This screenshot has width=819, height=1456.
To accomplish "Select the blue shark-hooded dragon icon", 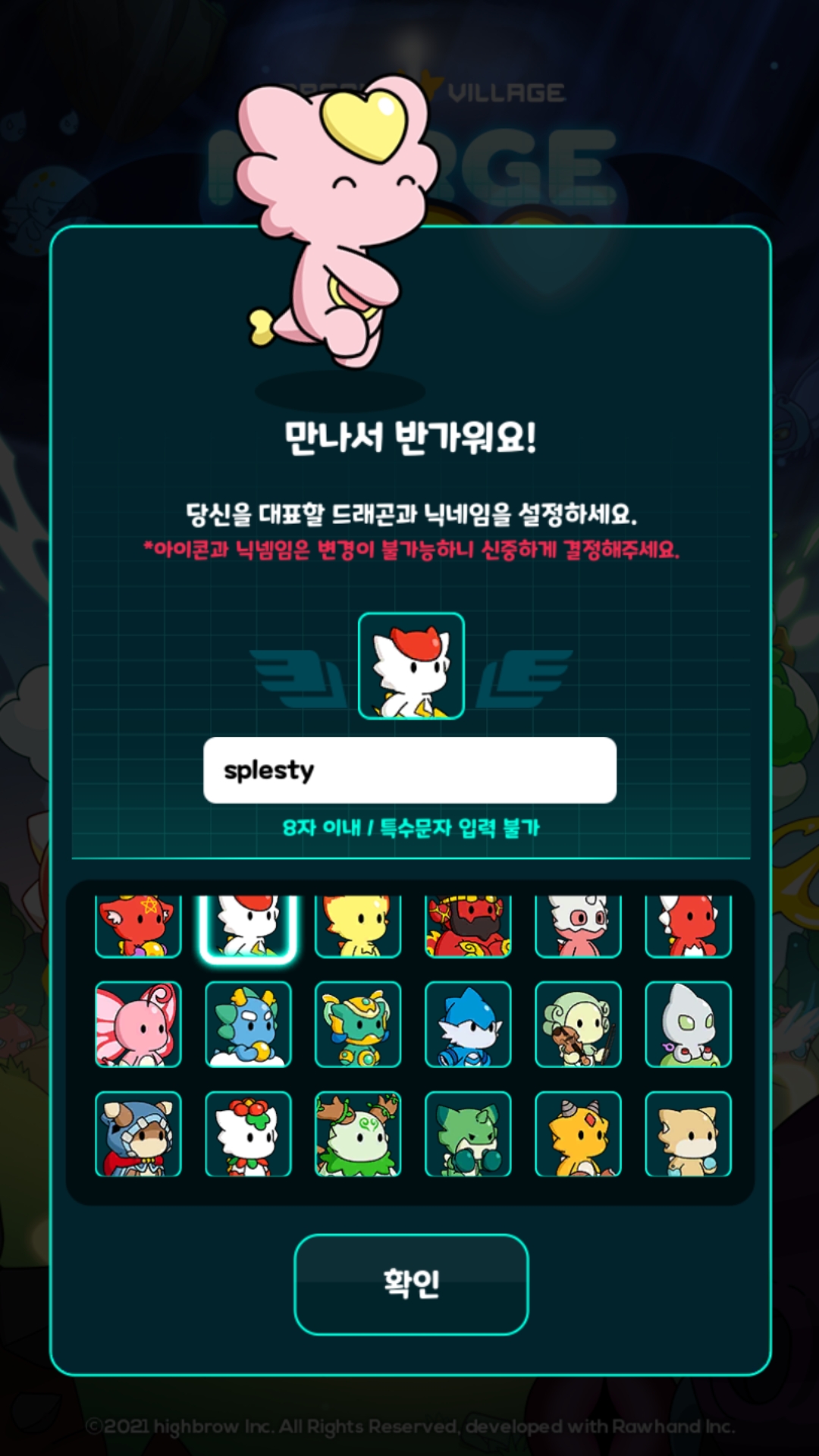I will pyautogui.click(x=468, y=1025).
